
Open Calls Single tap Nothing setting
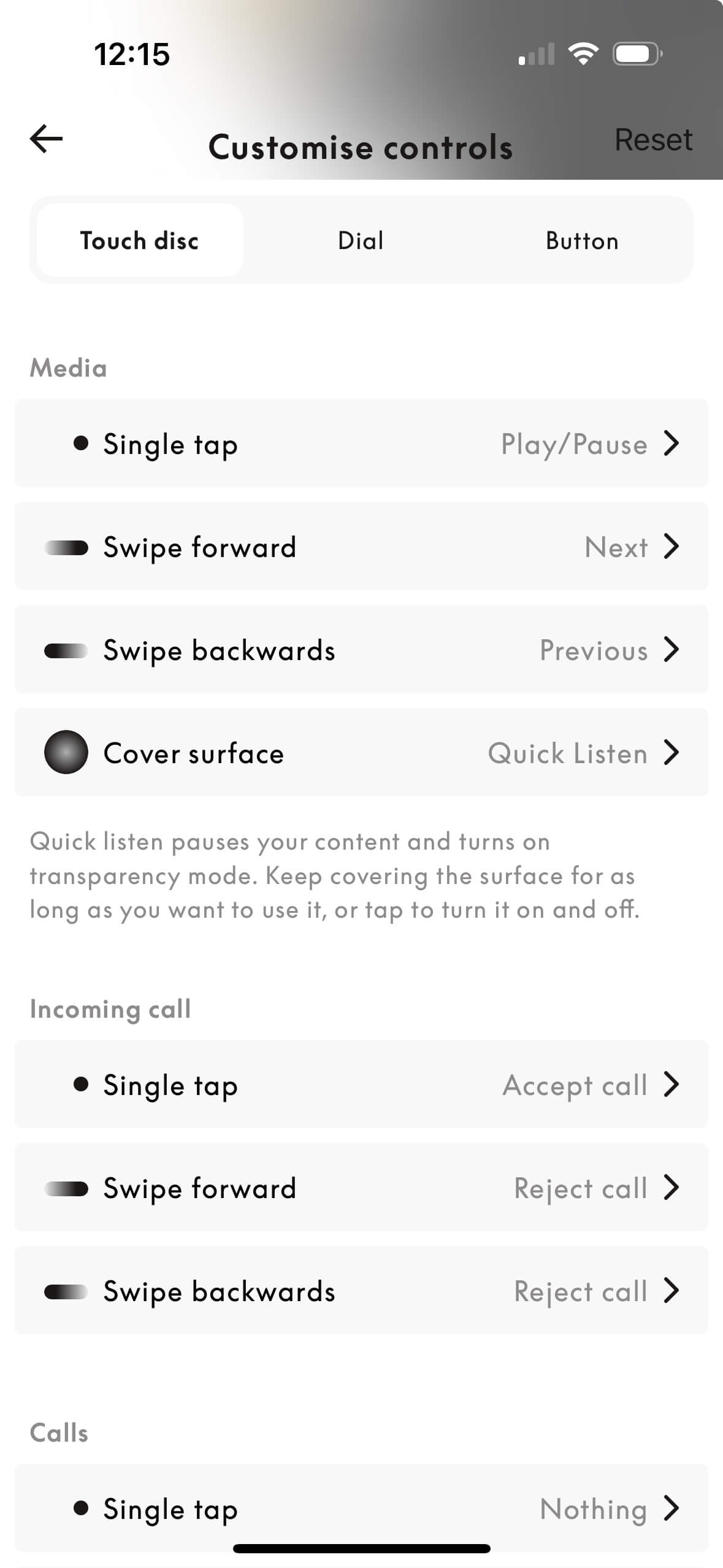[x=361, y=1508]
